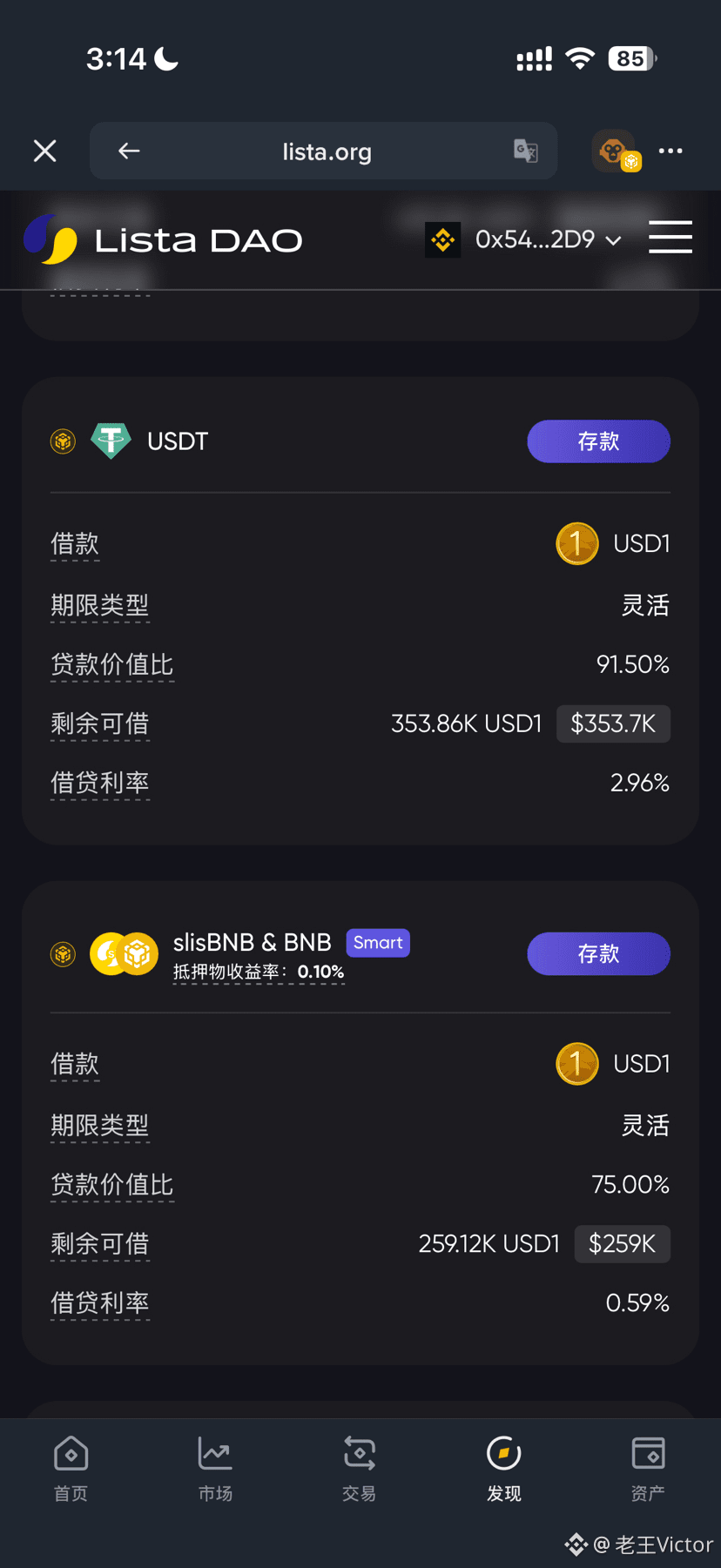Viewport: 721px width, 1568px height.
Task: Go back to the previous web page
Action: [x=129, y=151]
